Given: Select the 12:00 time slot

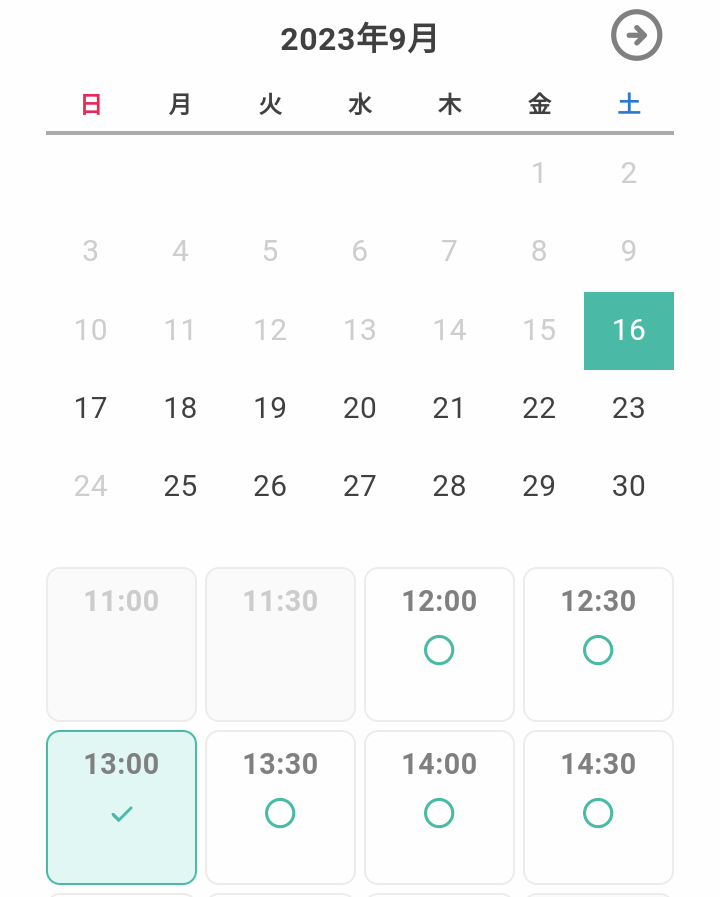Looking at the screenshot, I should click(x=439, y=644).
